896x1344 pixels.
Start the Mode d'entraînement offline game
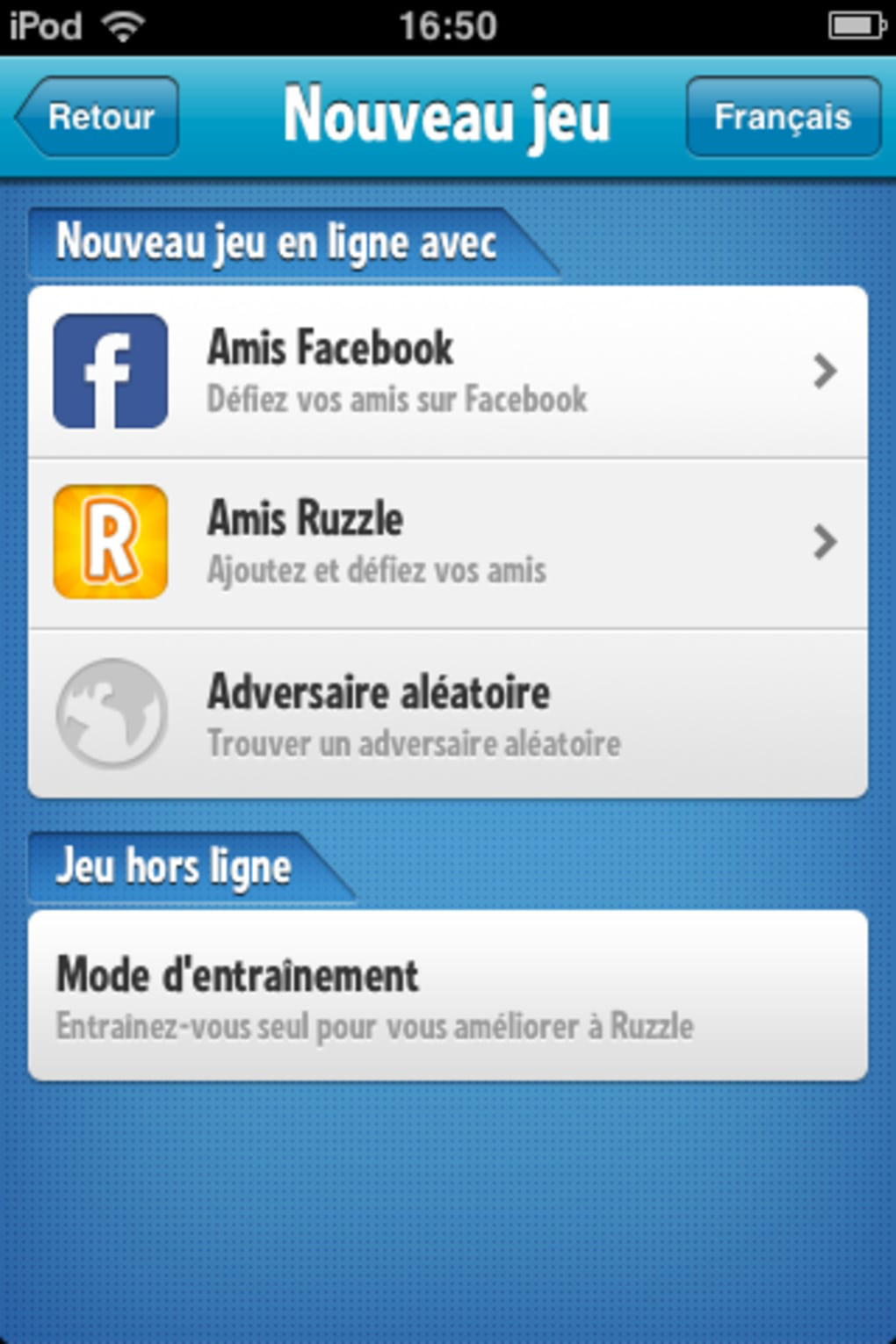tap(448, 996)
